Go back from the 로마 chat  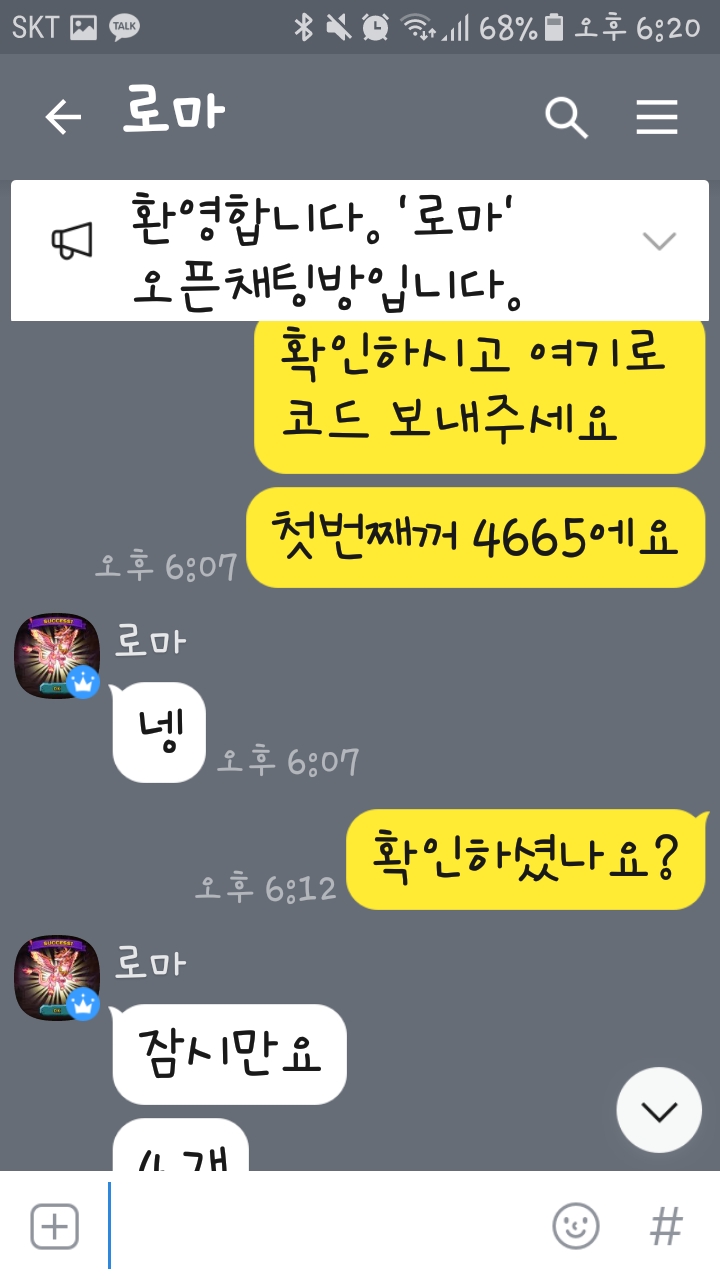63,118
